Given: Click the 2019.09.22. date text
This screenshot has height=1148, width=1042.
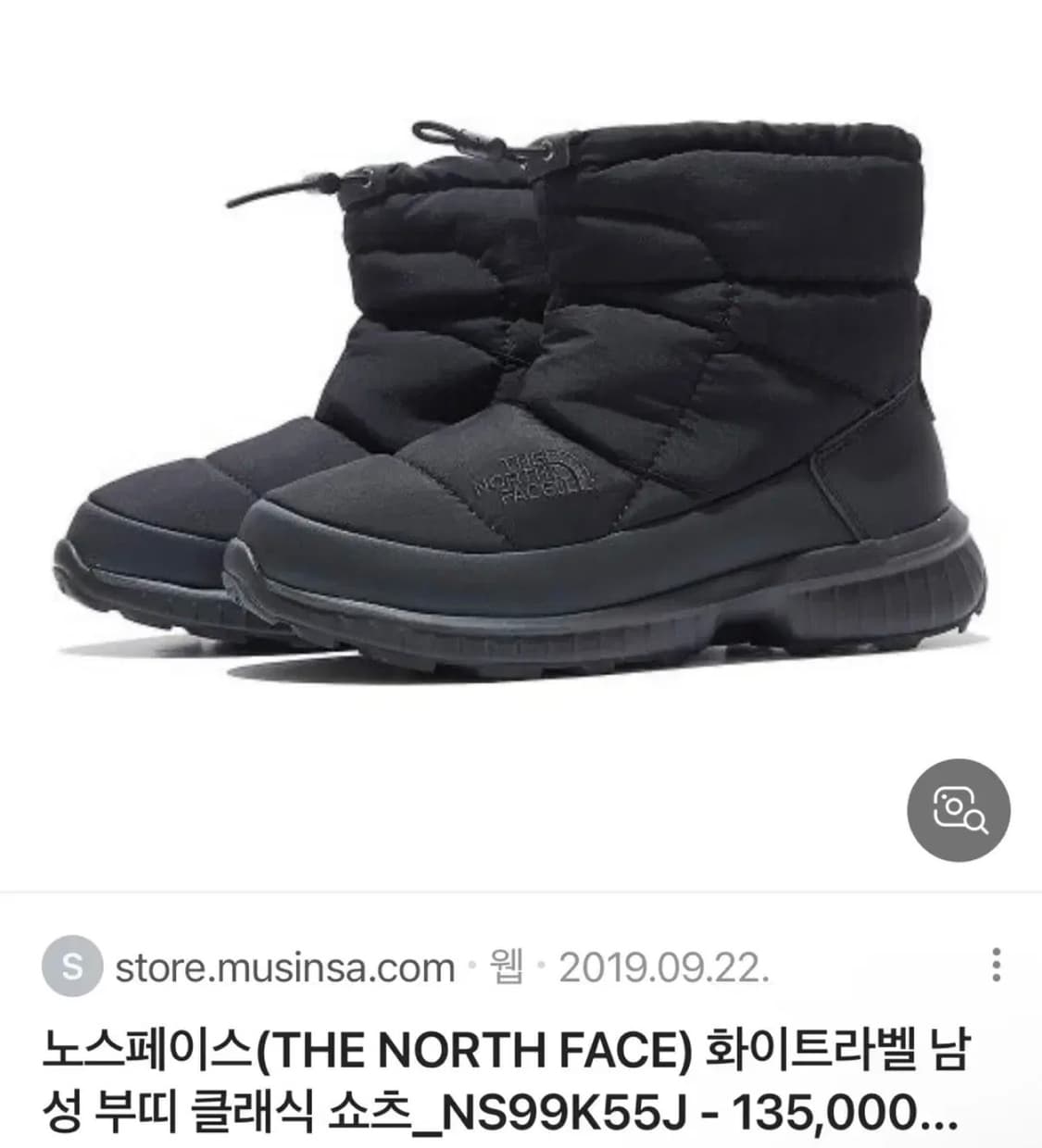Looking at the screenshot, I should (663, 966).
